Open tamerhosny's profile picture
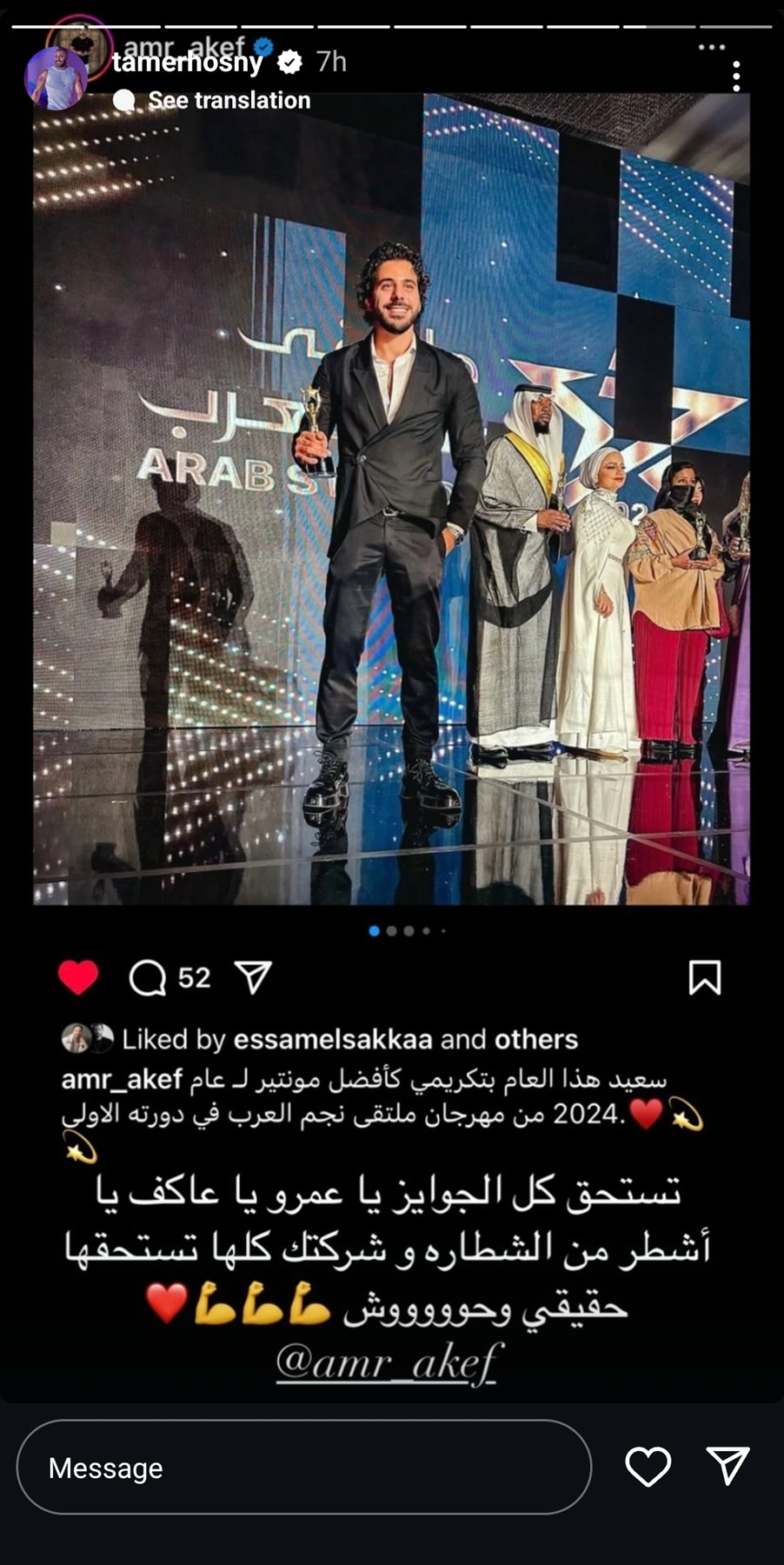This screenshot has width=784, height=1565. point(56,77)
